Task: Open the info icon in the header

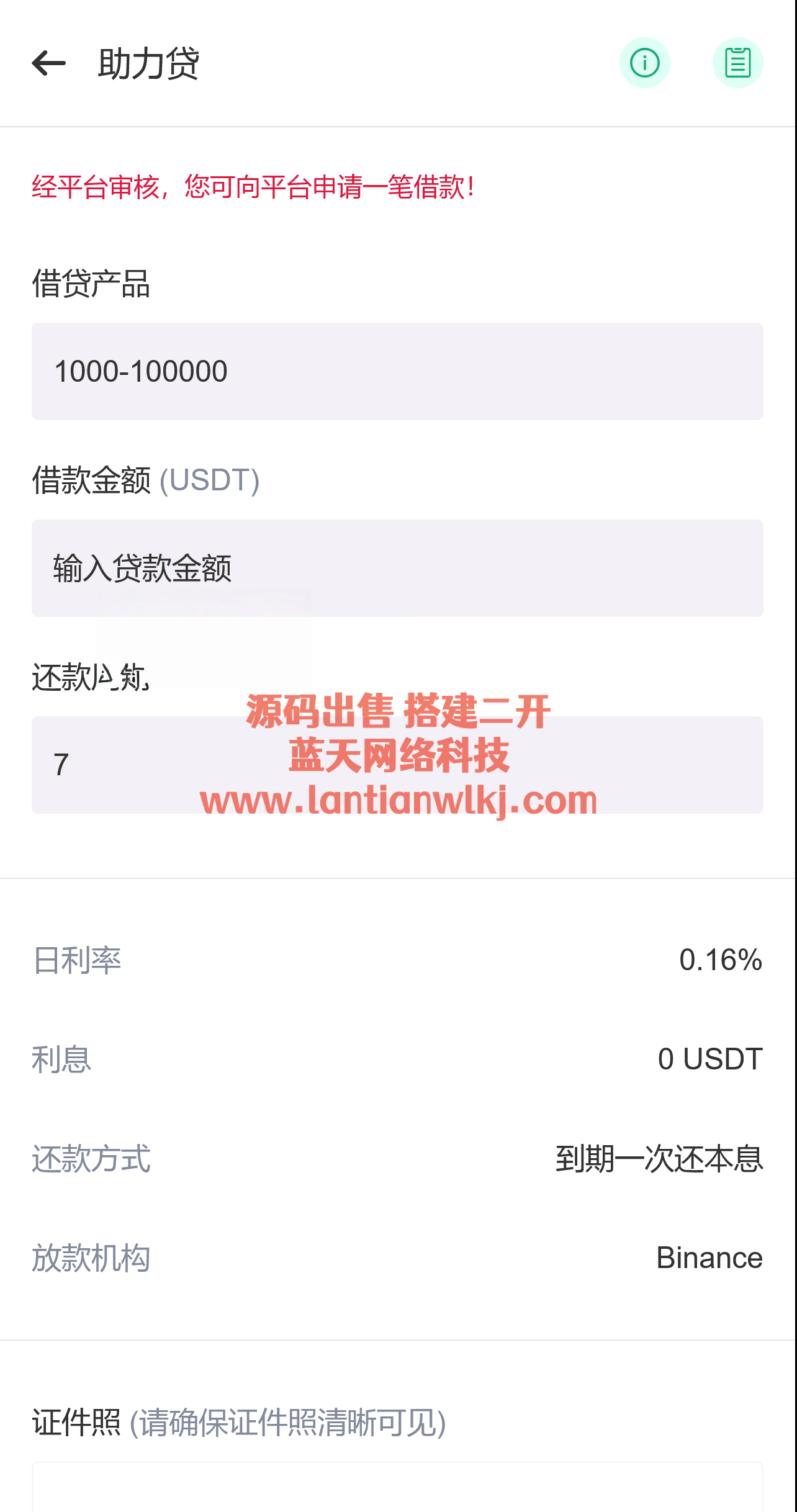Action: [x=644, y=63]
